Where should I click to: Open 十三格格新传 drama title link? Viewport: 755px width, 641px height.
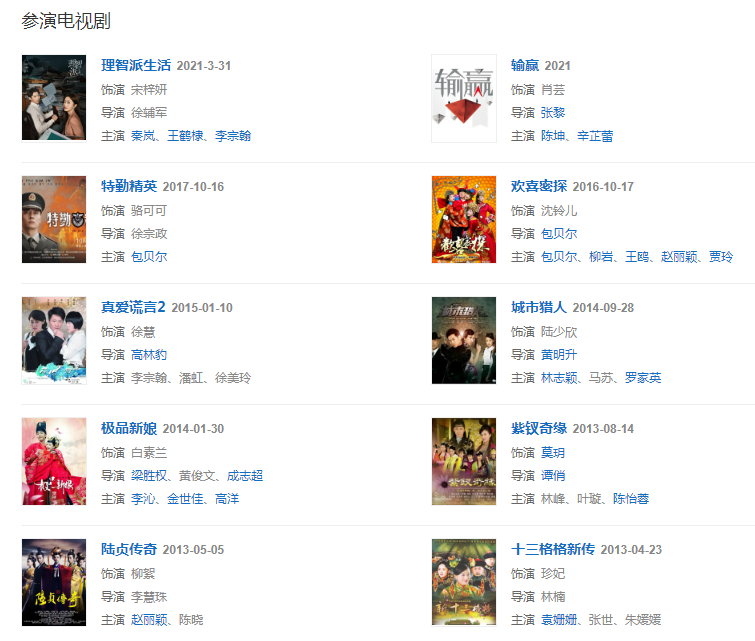click(x=553, y=550)
